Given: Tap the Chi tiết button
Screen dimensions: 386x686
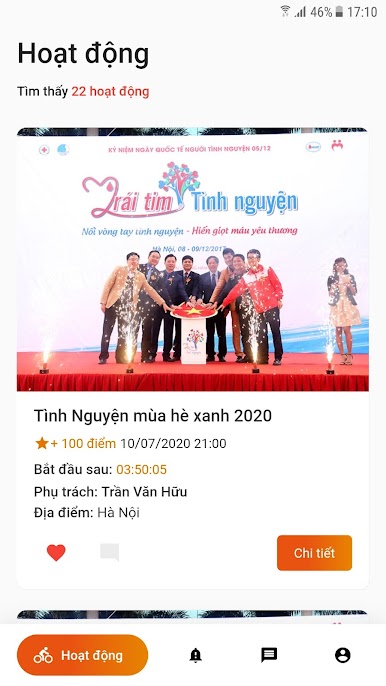Looking at the screenshot, I should pyautogui.click(x=314, y=553).
